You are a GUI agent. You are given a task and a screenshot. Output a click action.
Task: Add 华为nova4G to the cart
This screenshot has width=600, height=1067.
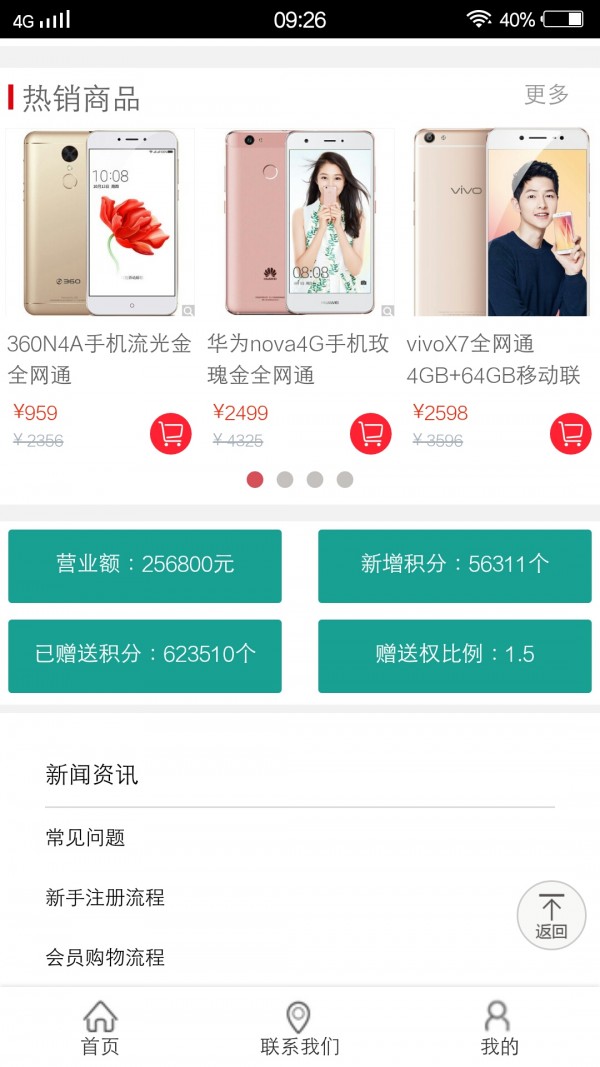[x=371, y=434]
